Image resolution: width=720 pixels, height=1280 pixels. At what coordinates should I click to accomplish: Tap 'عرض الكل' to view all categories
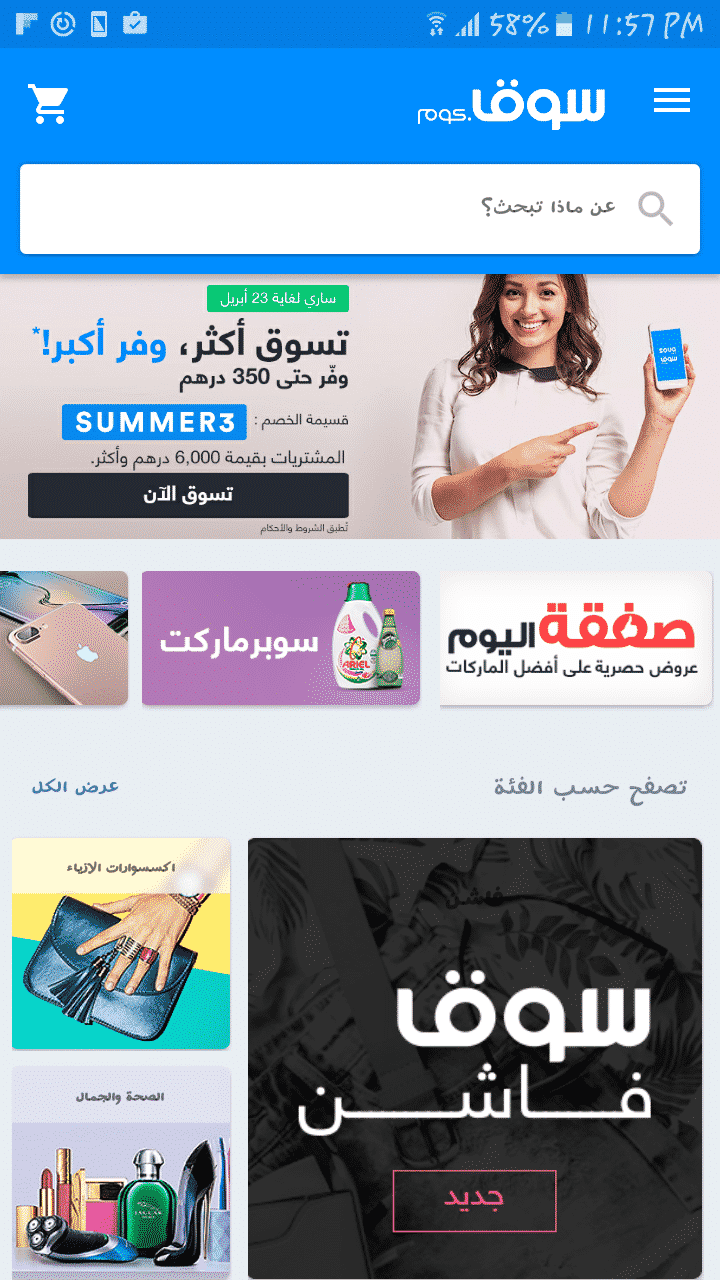75,787
